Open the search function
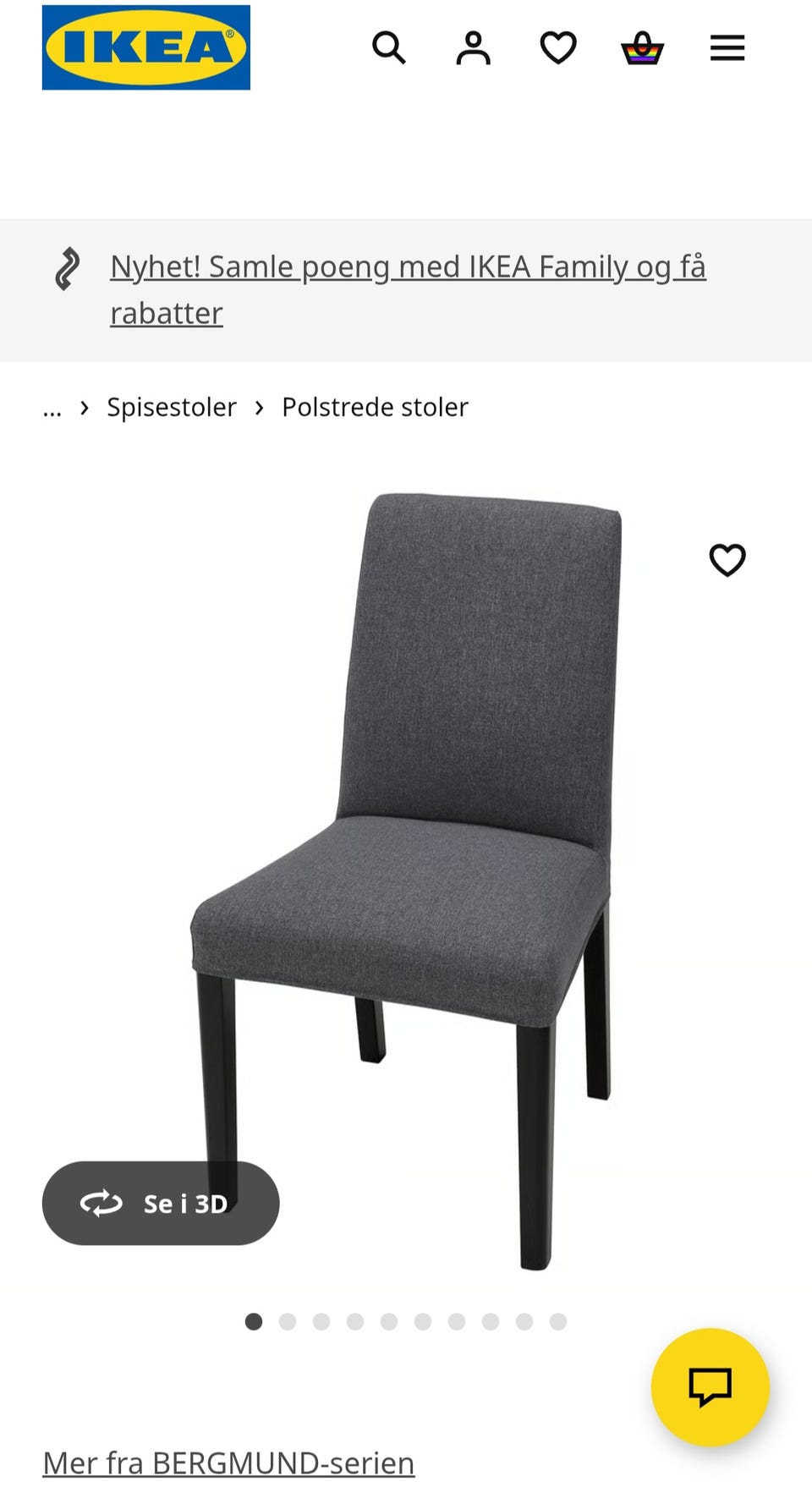 tap(390, 48)
